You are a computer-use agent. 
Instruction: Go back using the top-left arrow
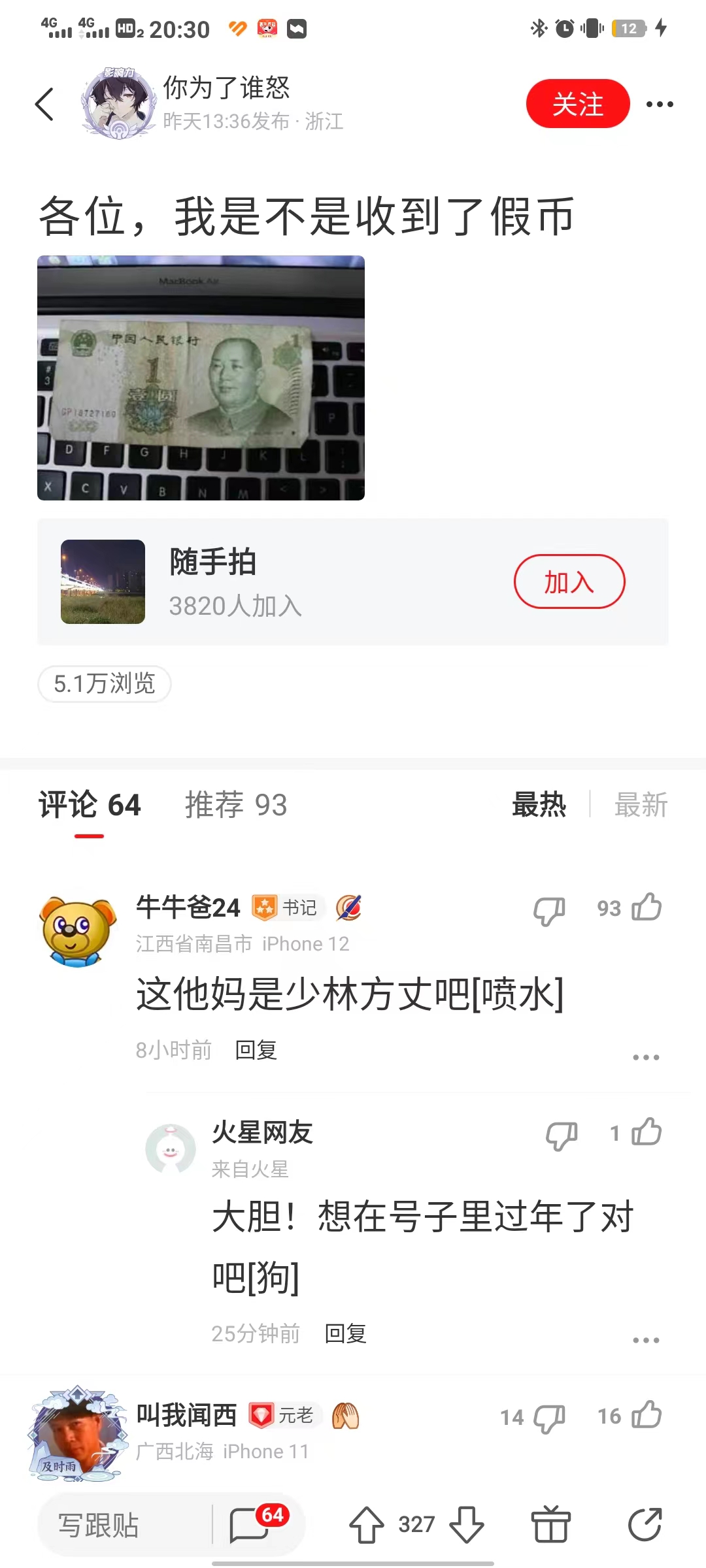coord(44,105)
